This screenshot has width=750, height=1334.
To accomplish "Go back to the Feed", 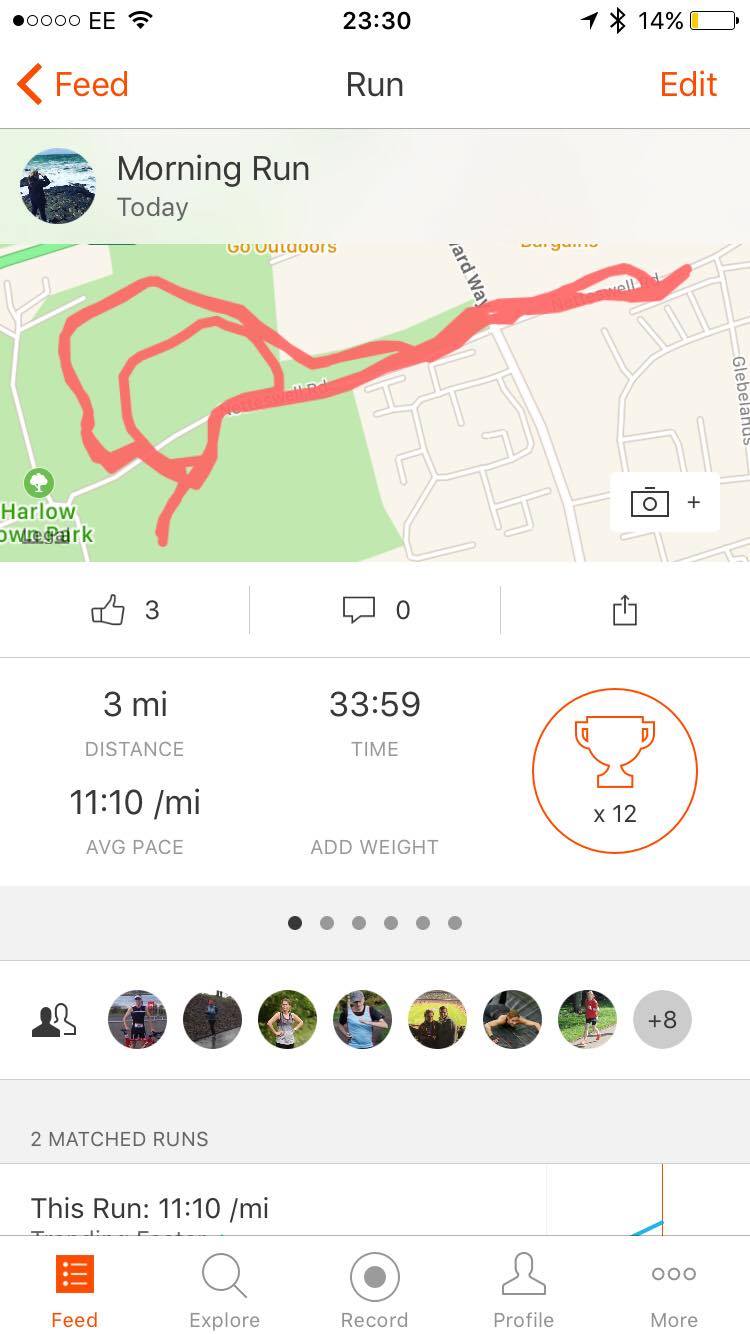I will coord(73,85).
